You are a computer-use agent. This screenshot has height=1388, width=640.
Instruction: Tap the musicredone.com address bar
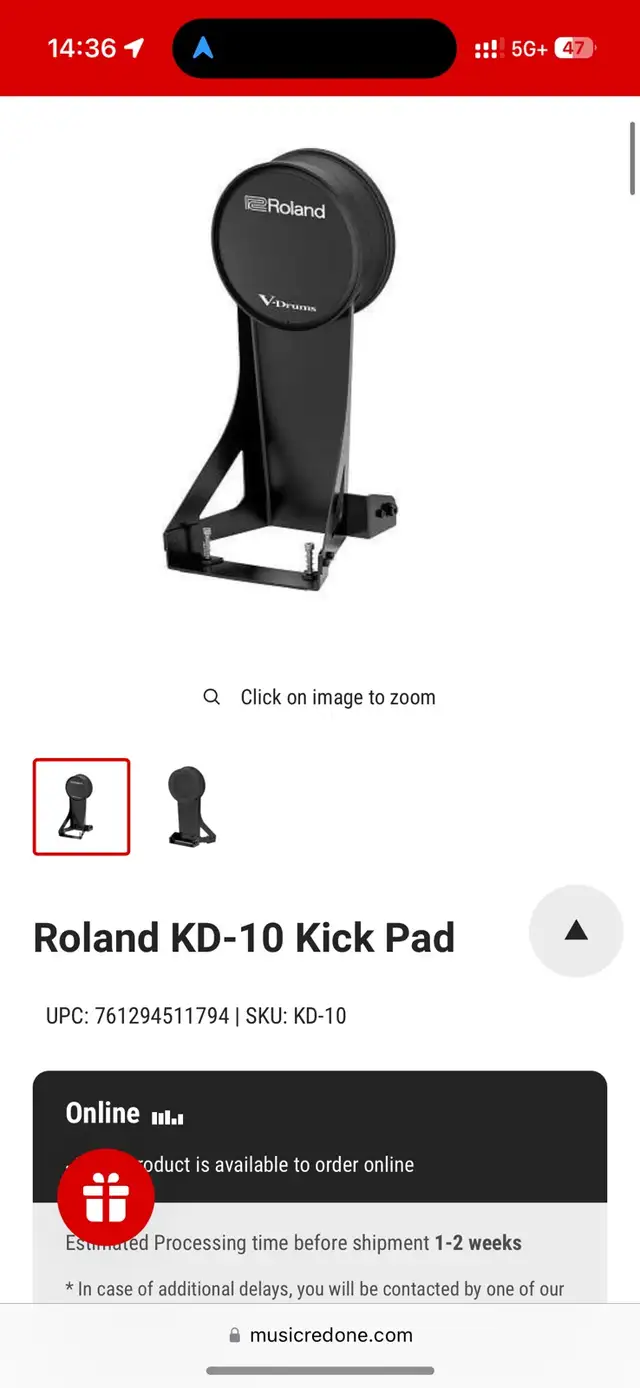tap(320, 1335)
